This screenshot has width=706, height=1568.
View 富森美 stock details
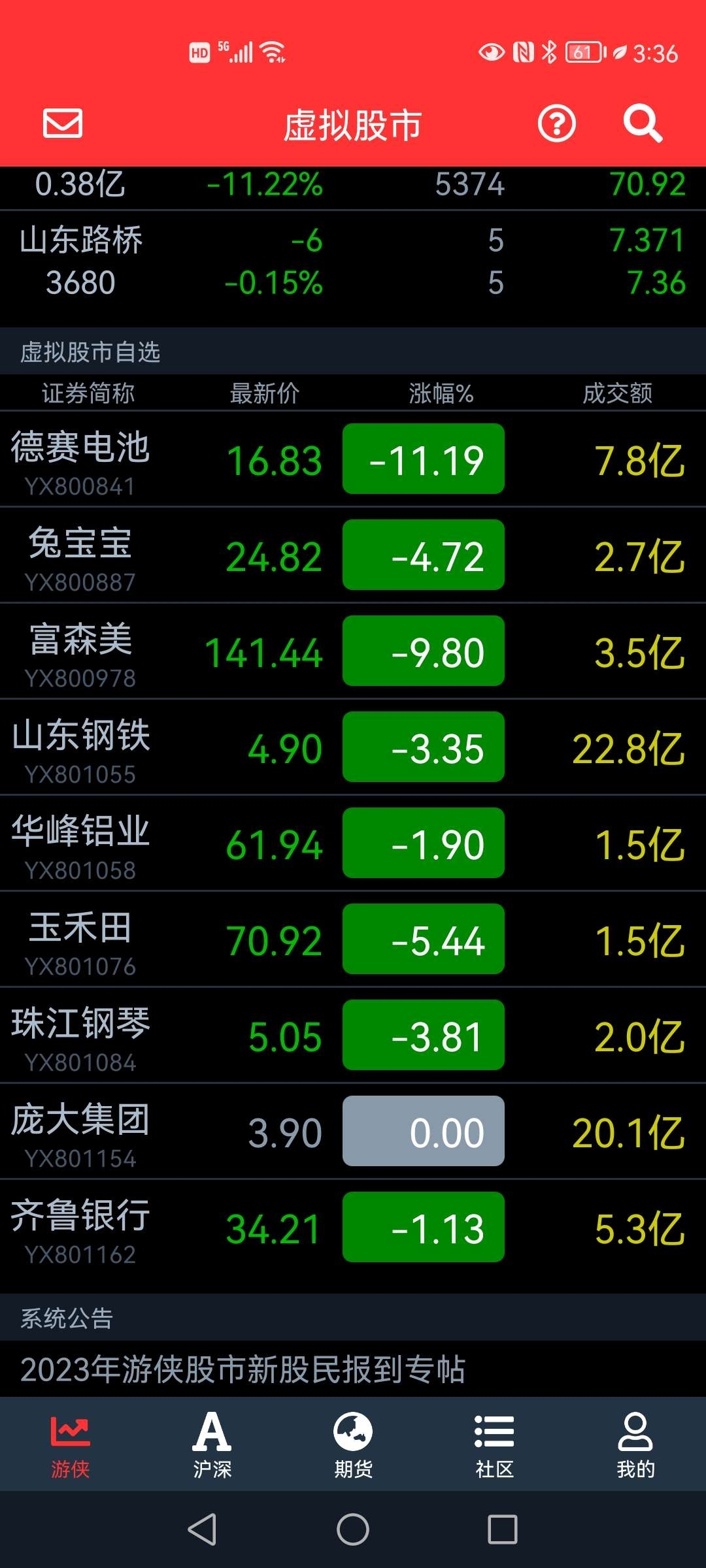pos(353,651)
